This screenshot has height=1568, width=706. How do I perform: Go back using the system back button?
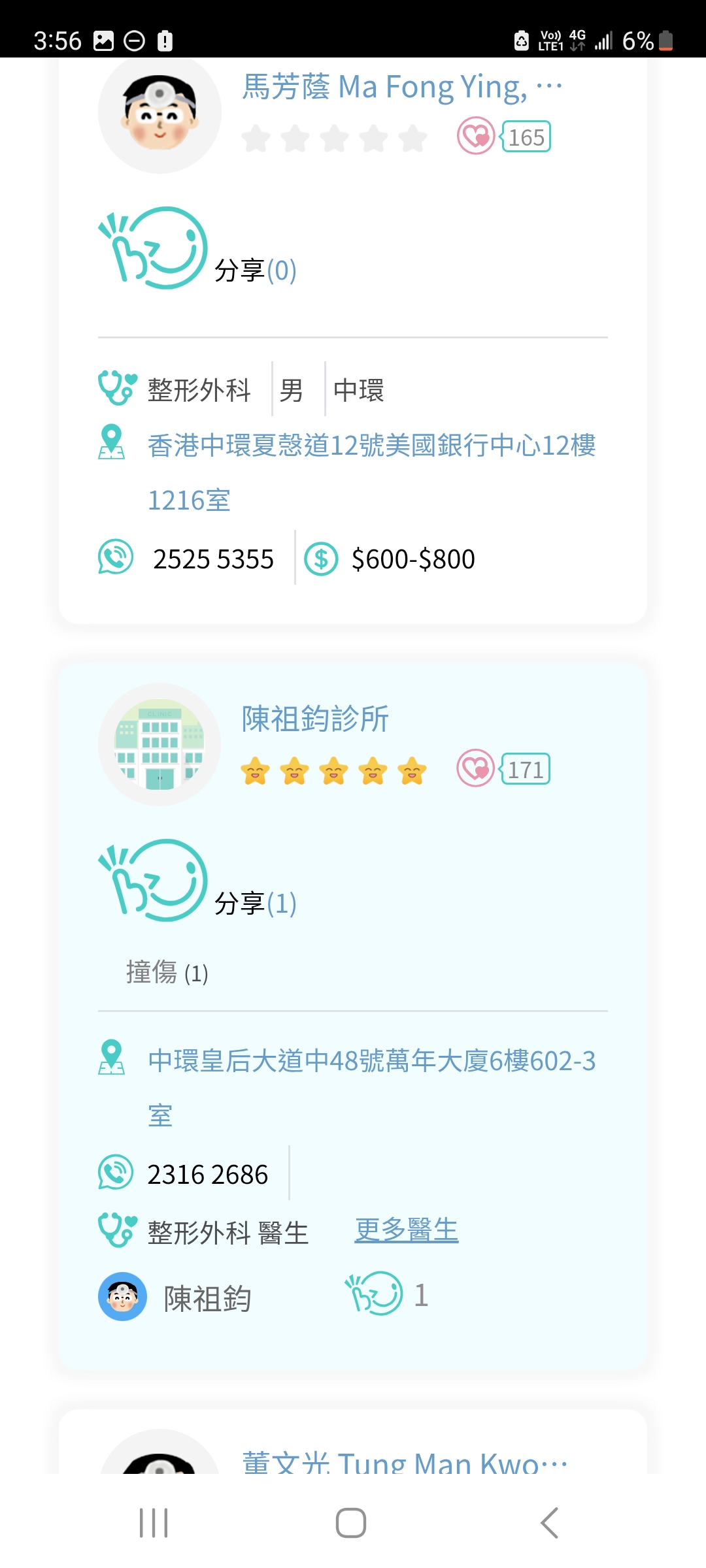click(550, 1523)
